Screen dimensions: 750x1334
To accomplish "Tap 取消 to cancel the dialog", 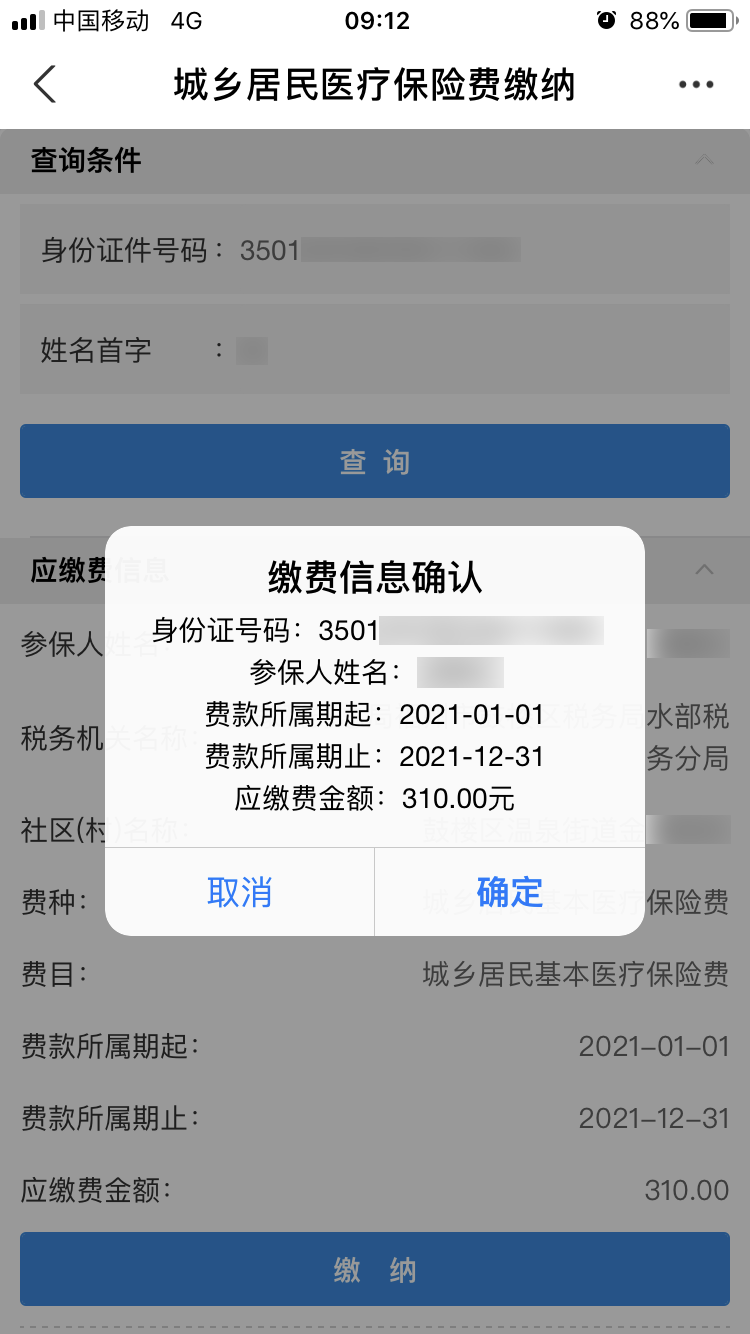I will coord(239,892).
